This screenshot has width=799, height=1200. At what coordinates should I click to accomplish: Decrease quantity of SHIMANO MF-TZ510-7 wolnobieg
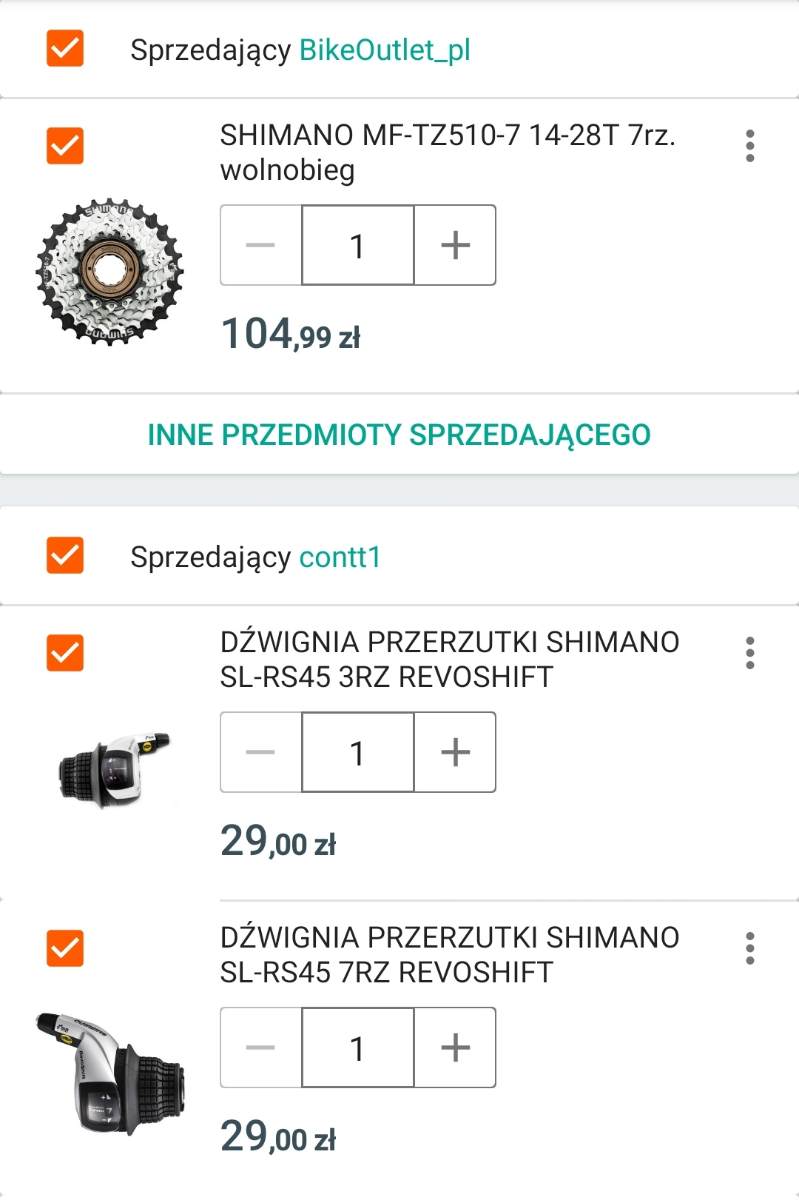[x=260, y=245]
